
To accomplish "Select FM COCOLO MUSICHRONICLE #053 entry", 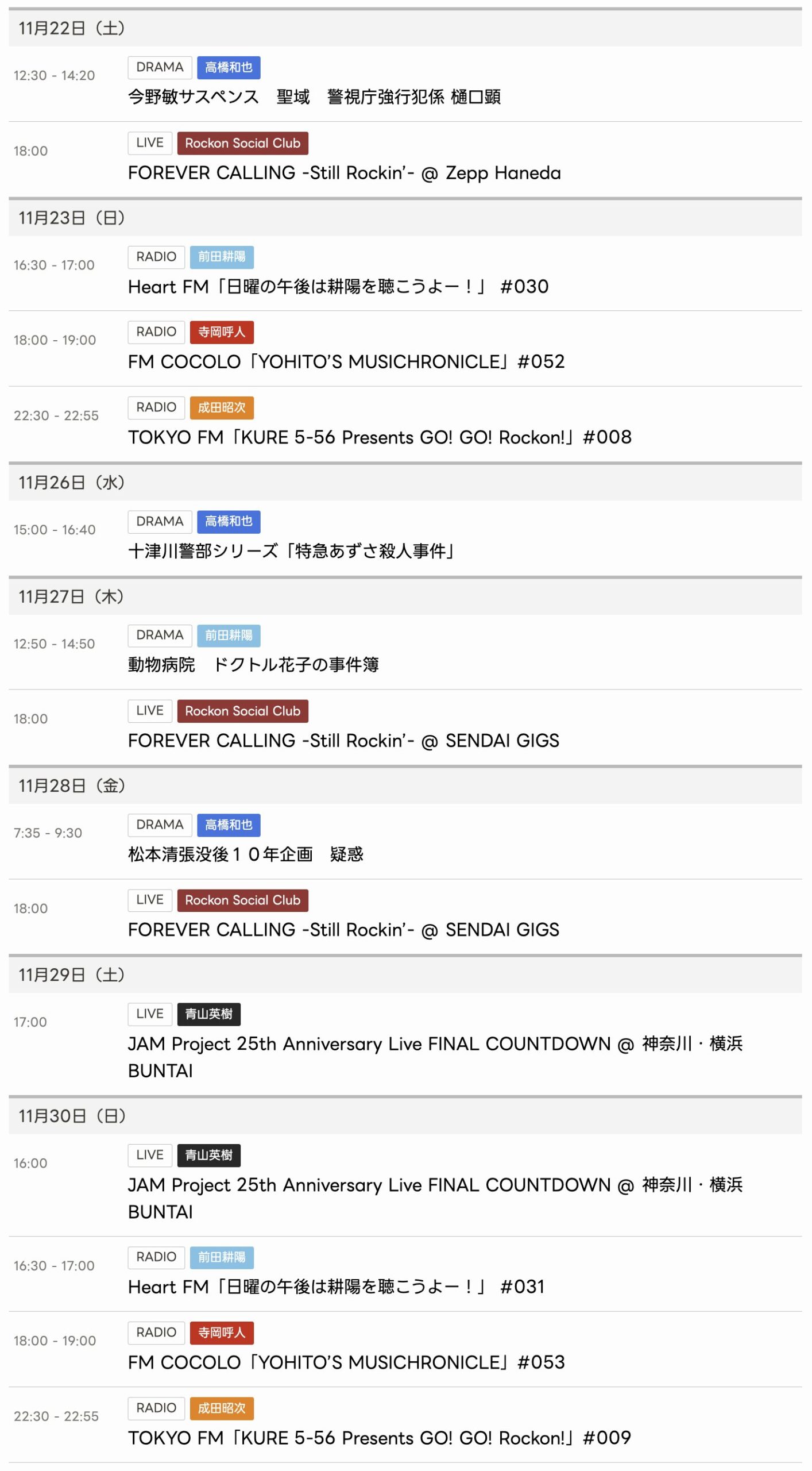I will coord(346,1362).
